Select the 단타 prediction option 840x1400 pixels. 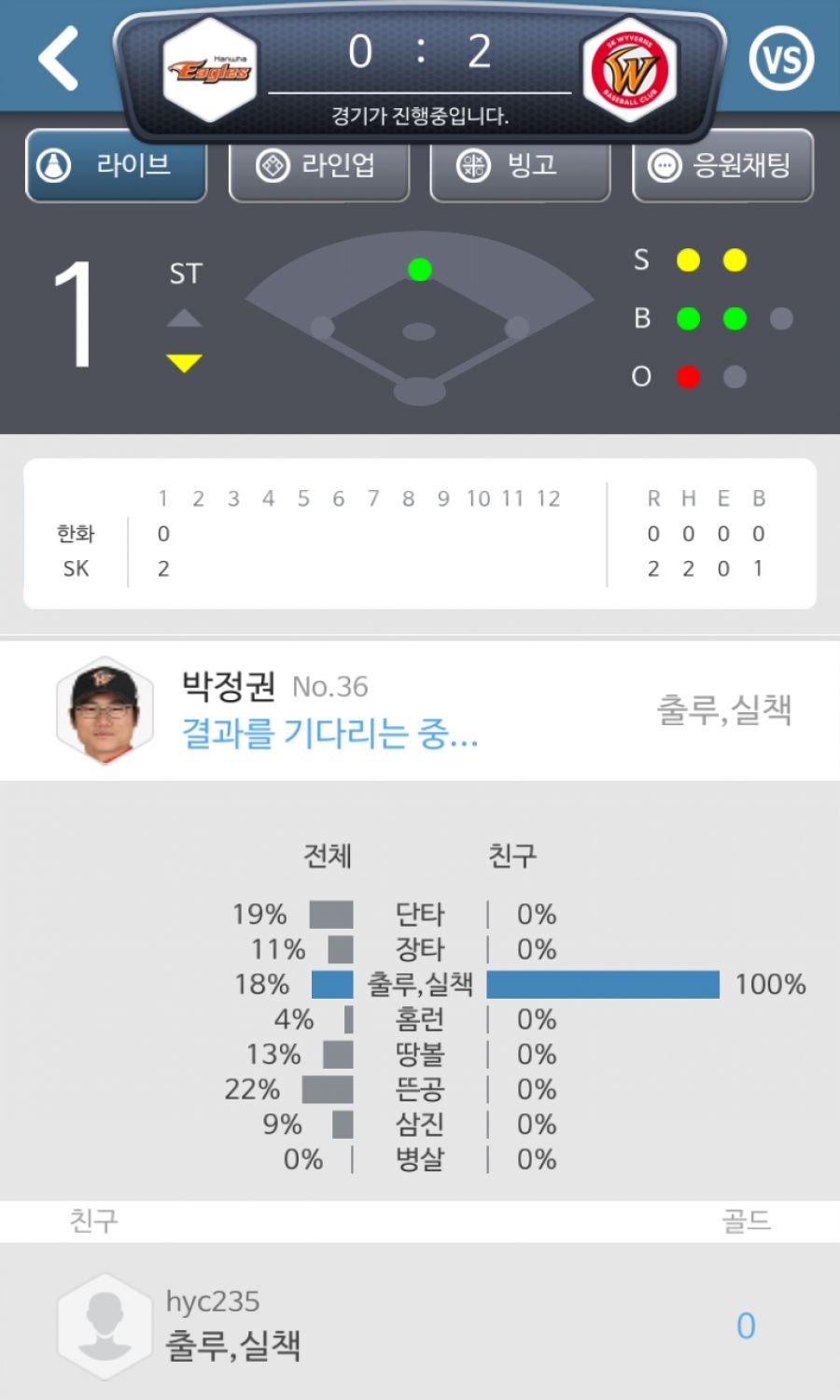(x=420, y=915)
